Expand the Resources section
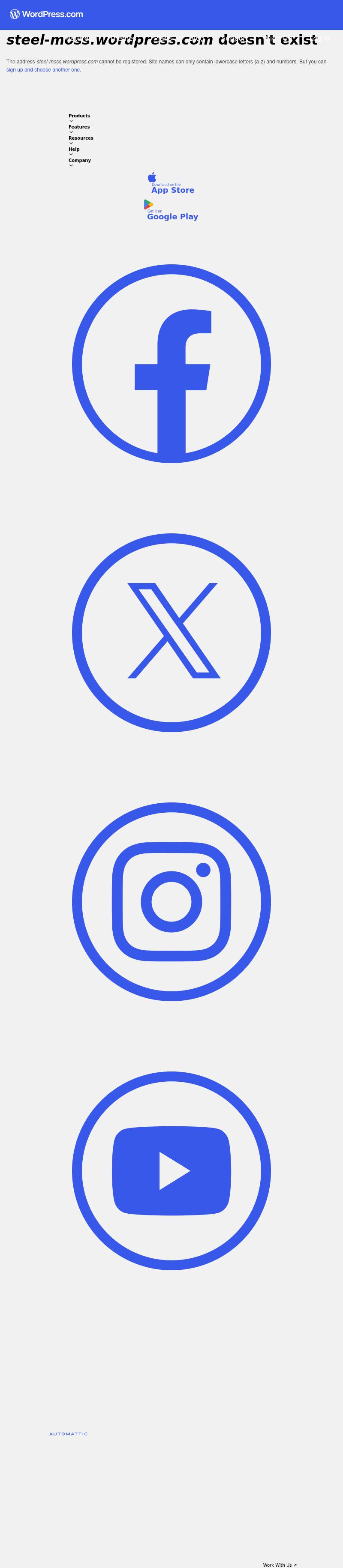This screenshot has height=1568, width=343. (81, 138)
